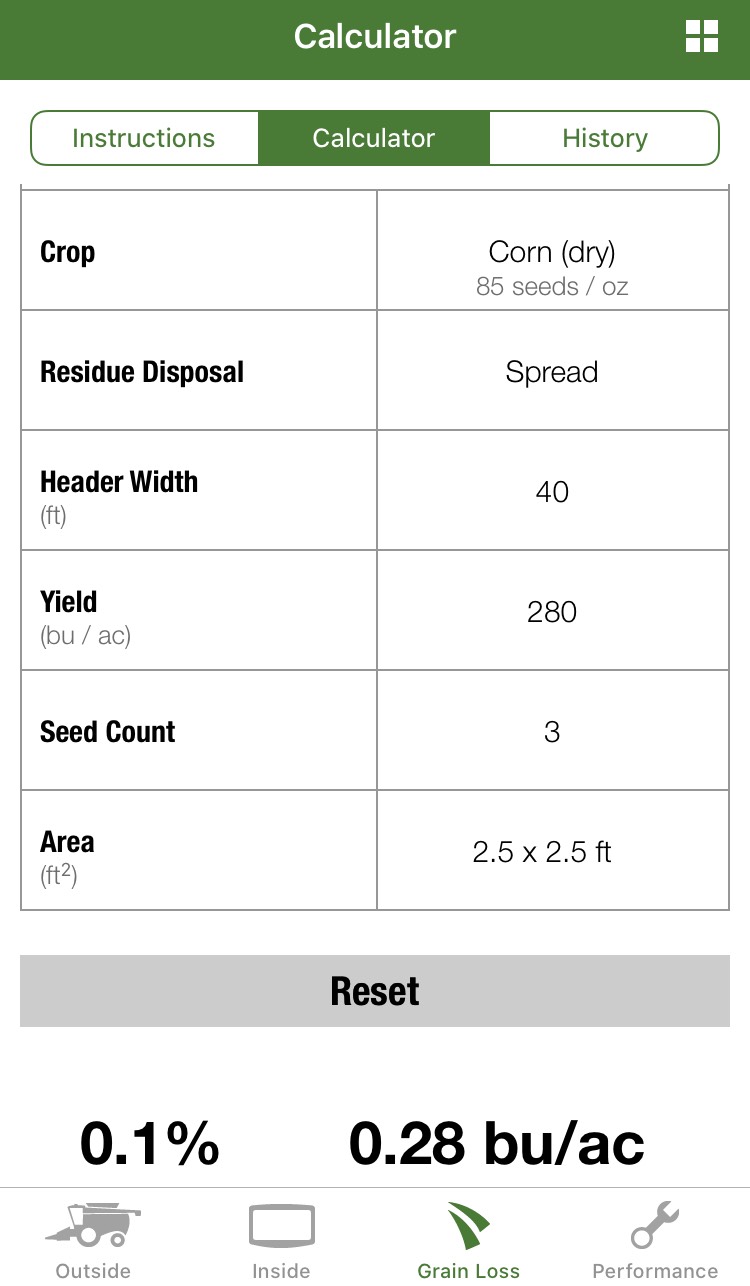The image size is (750, 1286).
Task: Adjust the Seed Count value of 3
Action: [551, 731]
